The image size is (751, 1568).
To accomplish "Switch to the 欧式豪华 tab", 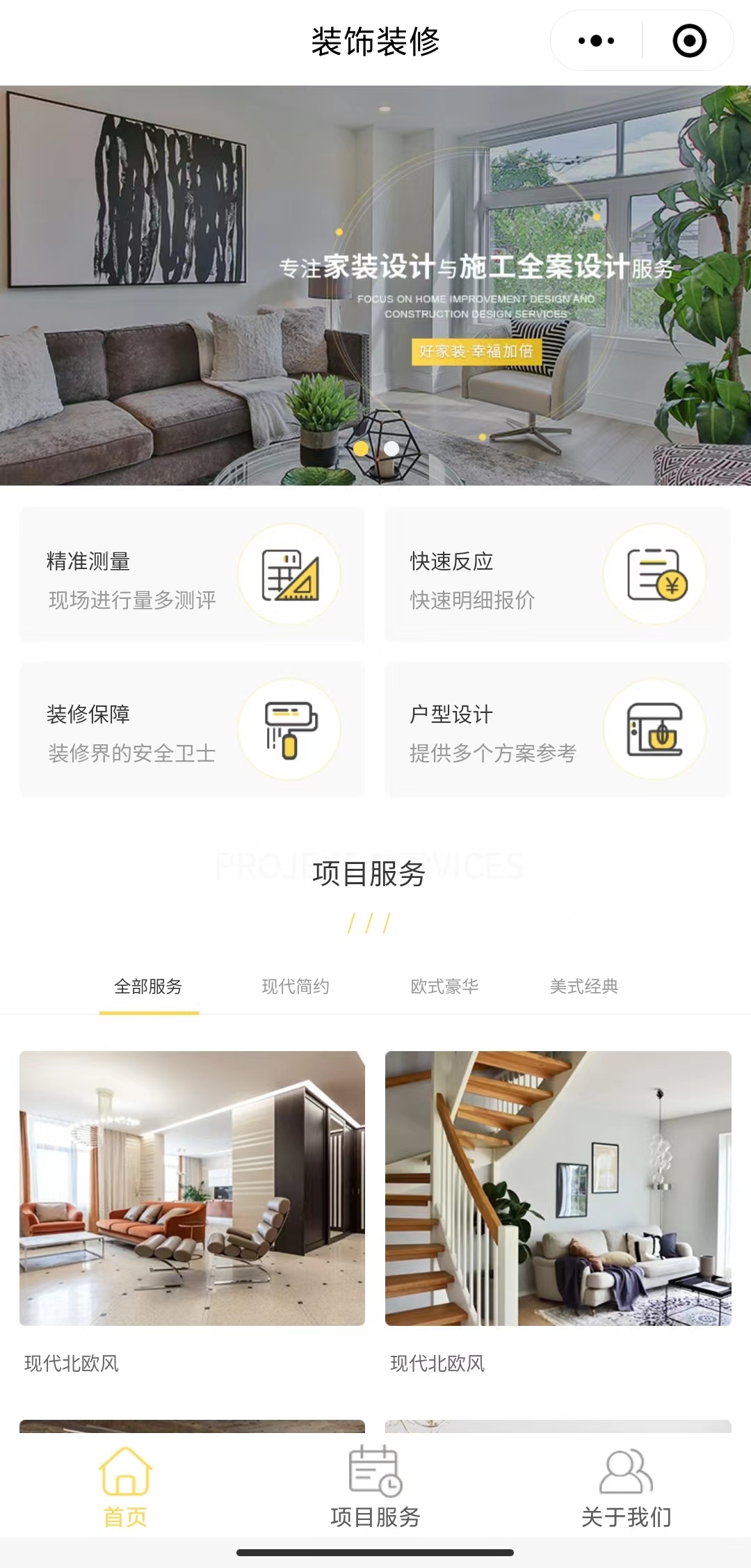I will tap(444, 986).
